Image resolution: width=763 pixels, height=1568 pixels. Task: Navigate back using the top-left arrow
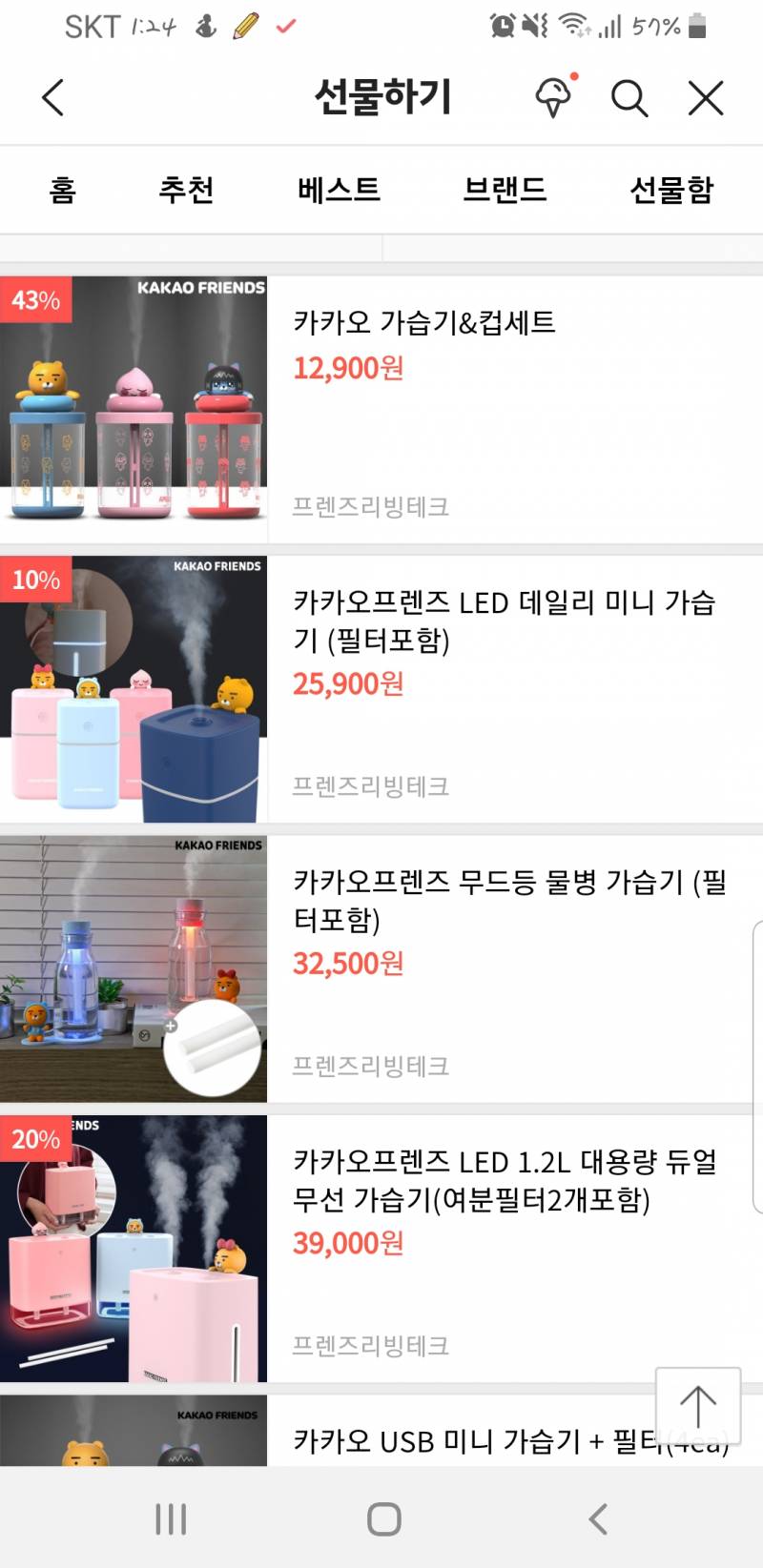(x=52, y=97)
